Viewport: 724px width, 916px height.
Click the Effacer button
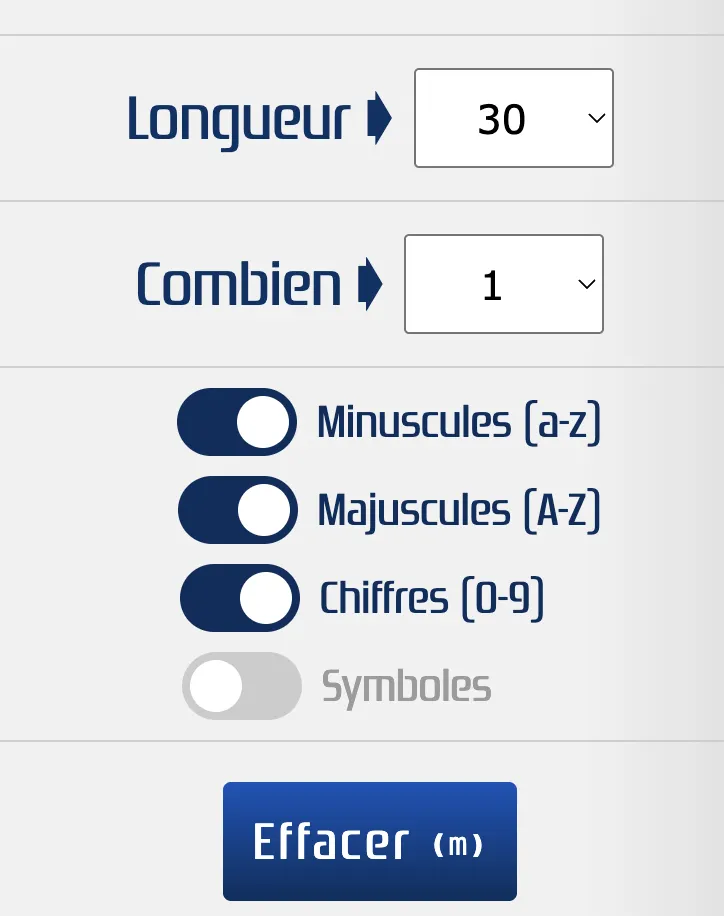[369, 840]
